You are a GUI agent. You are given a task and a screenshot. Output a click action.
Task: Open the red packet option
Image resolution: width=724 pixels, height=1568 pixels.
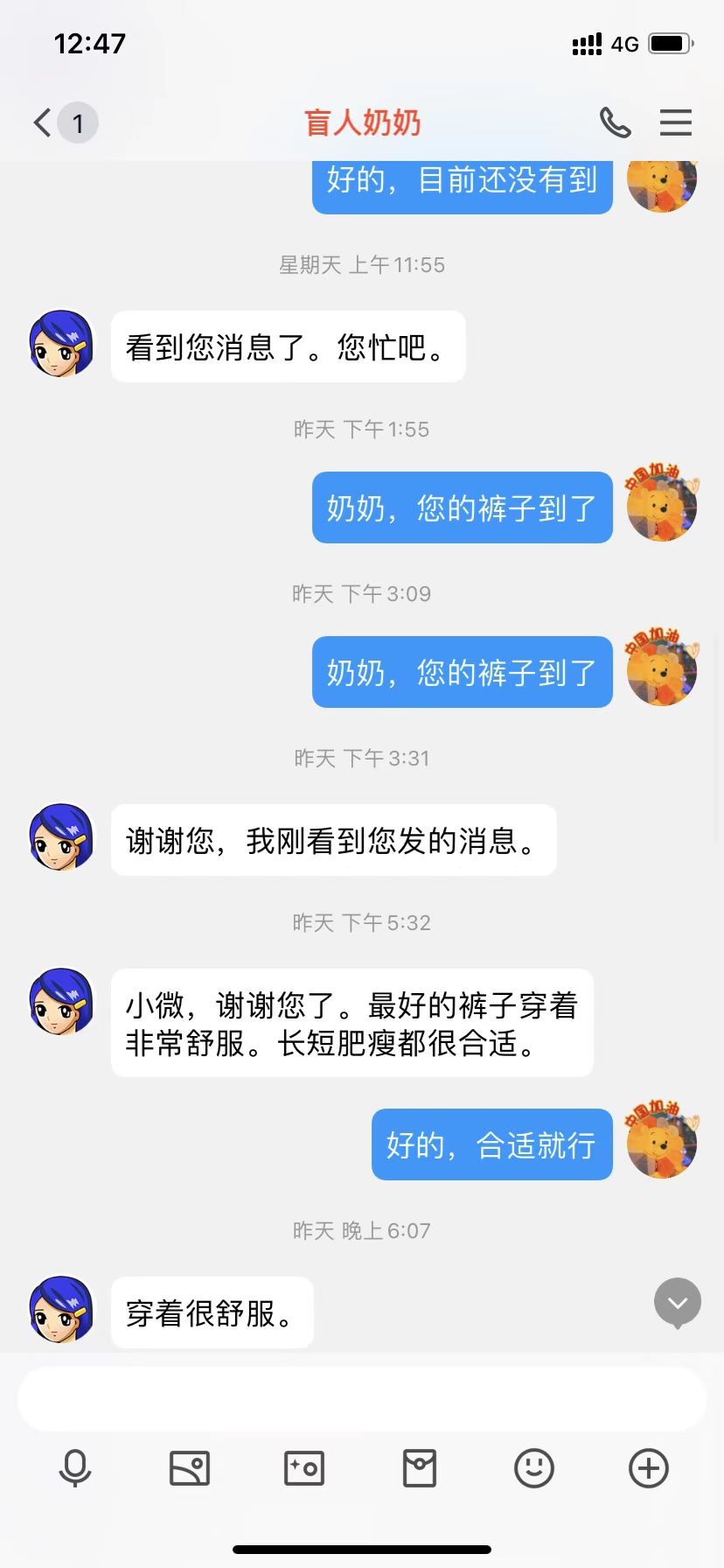pyautogui.click(x=420, y=1467)
